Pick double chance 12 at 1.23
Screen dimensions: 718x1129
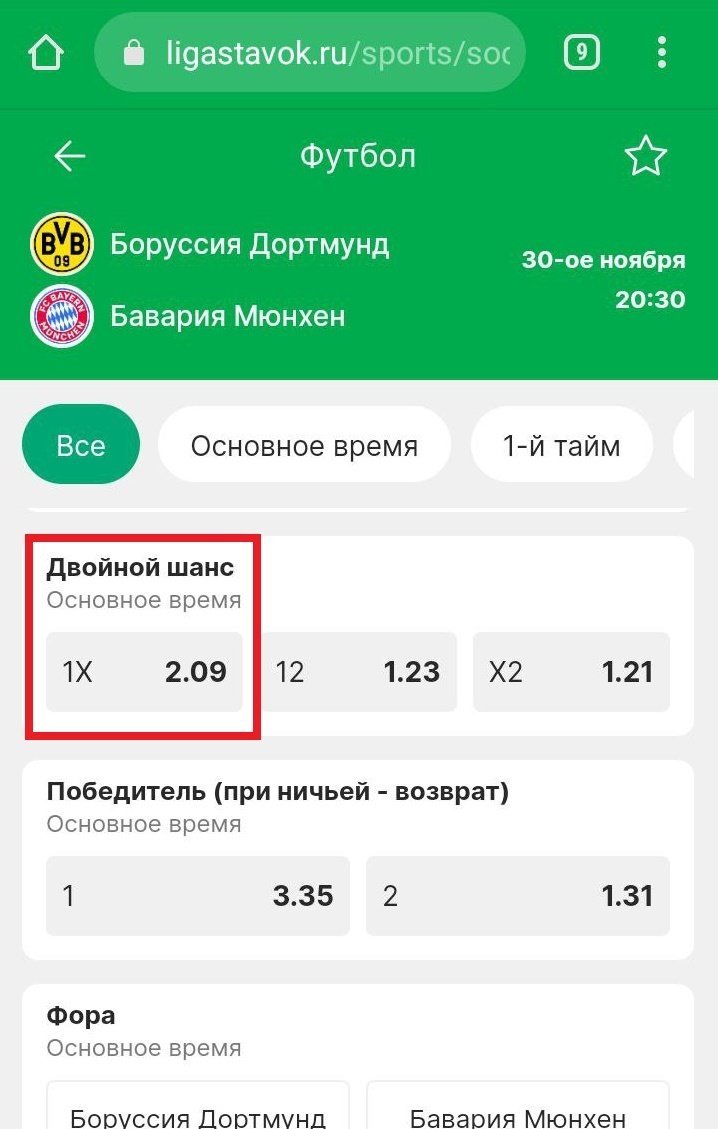(x=358, y=672)
